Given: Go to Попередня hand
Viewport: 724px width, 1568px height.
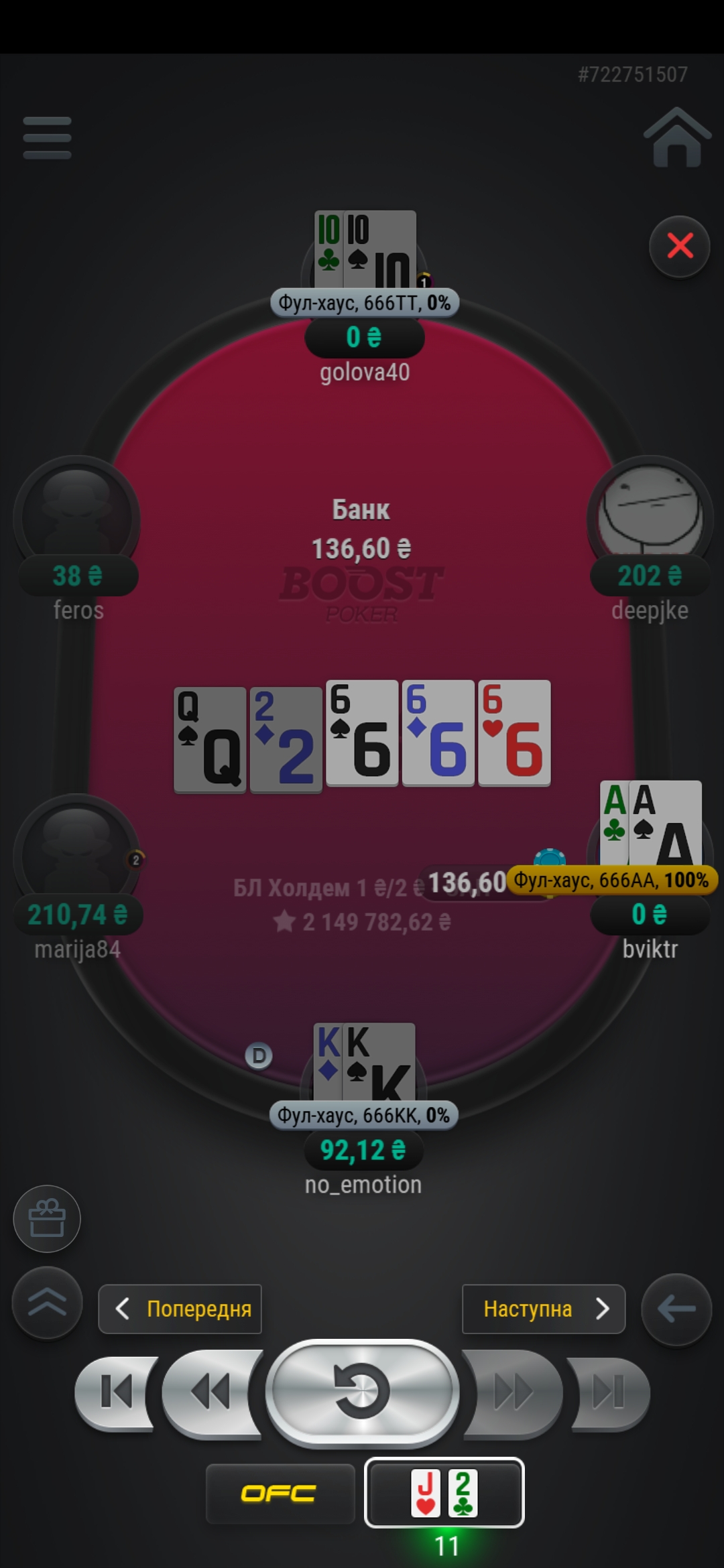Looking at the screenshot, I should point(180,1309).
